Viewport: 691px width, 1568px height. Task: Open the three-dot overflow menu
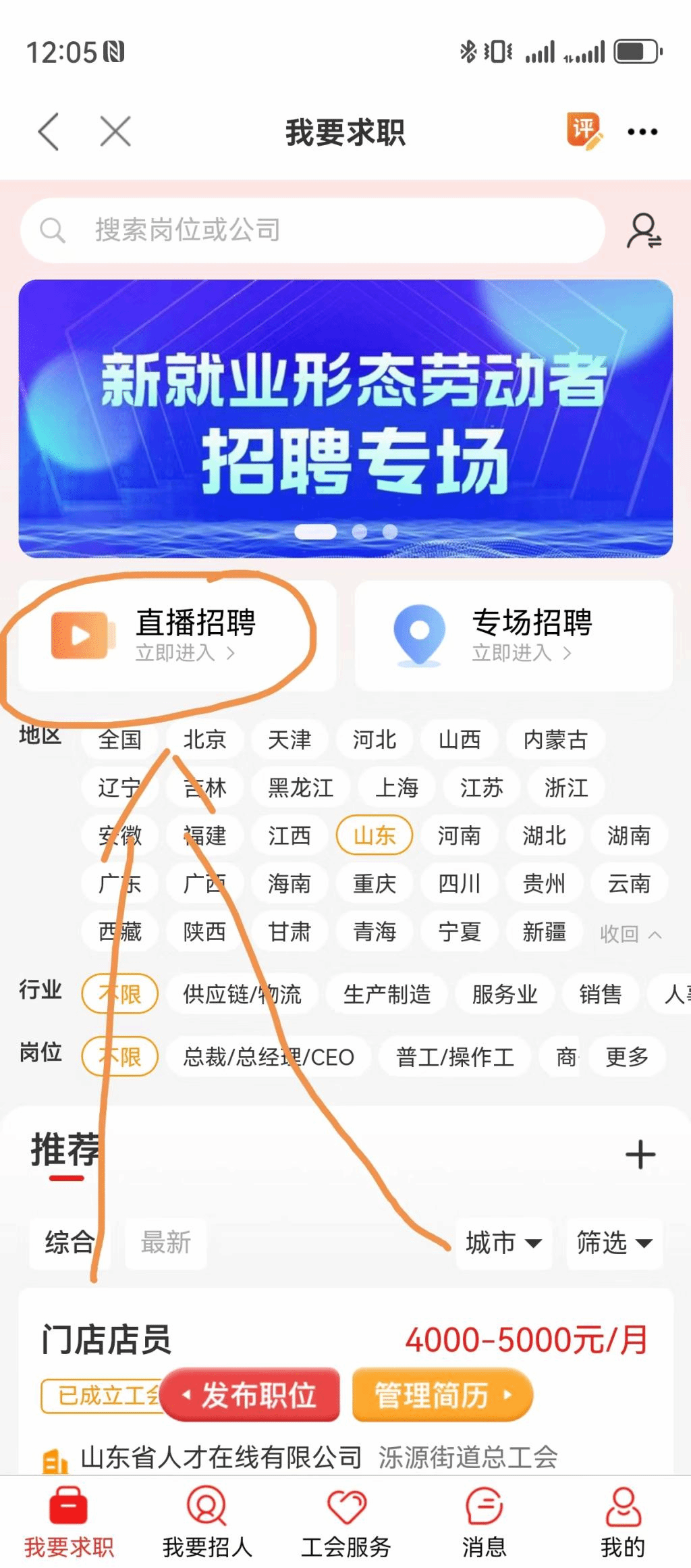(x=642, y=132)
